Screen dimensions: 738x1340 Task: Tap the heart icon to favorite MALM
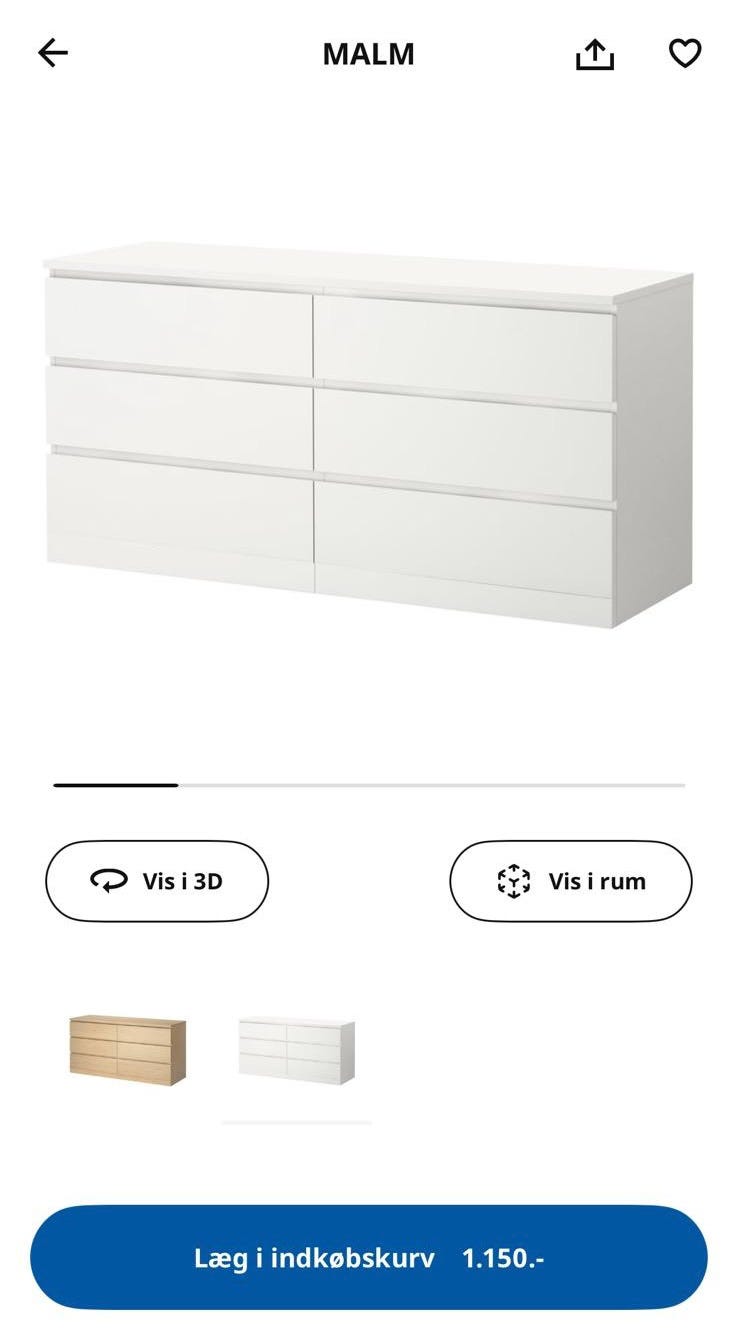(684, 53)
